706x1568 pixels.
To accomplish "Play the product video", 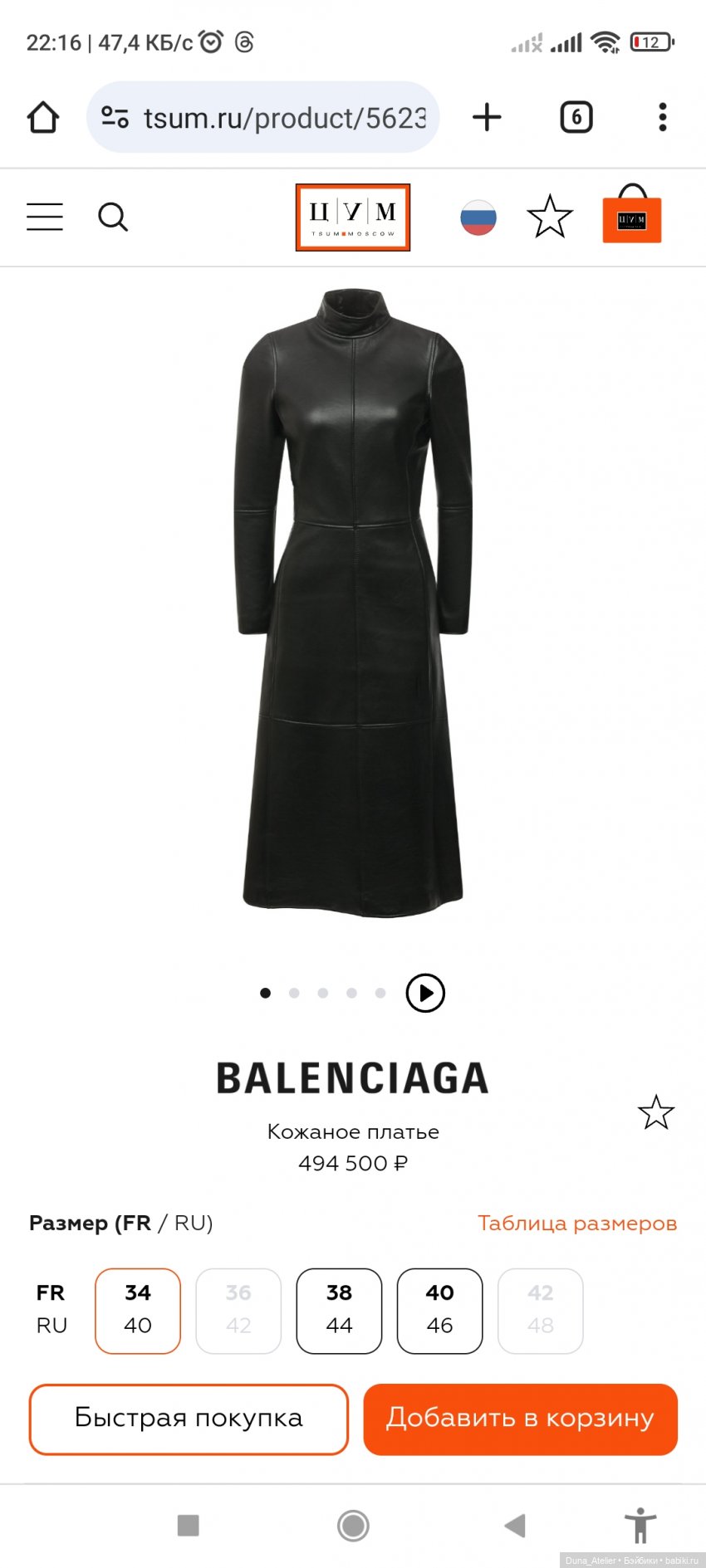I will pos(425,993).
